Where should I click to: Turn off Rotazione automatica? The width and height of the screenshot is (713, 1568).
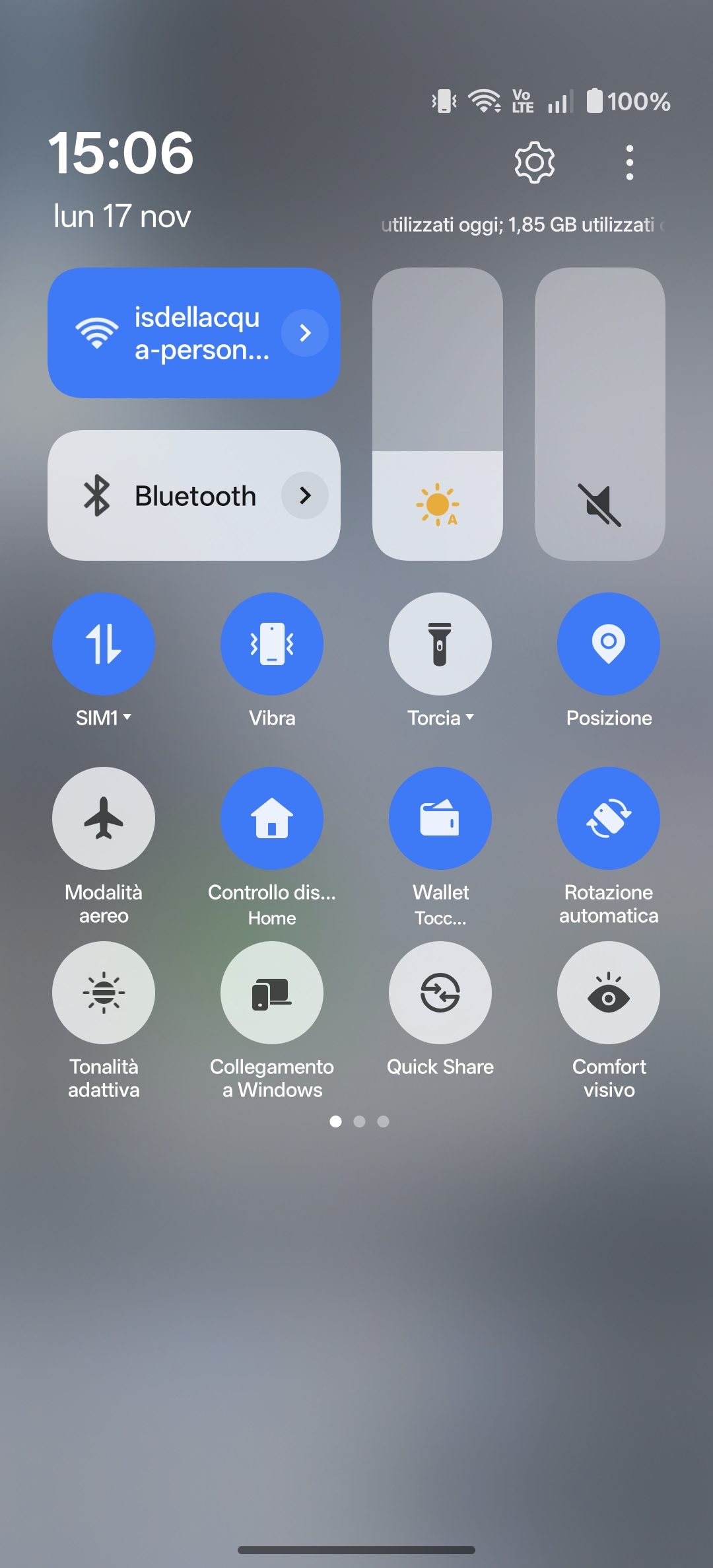click(x=609, y=818)
